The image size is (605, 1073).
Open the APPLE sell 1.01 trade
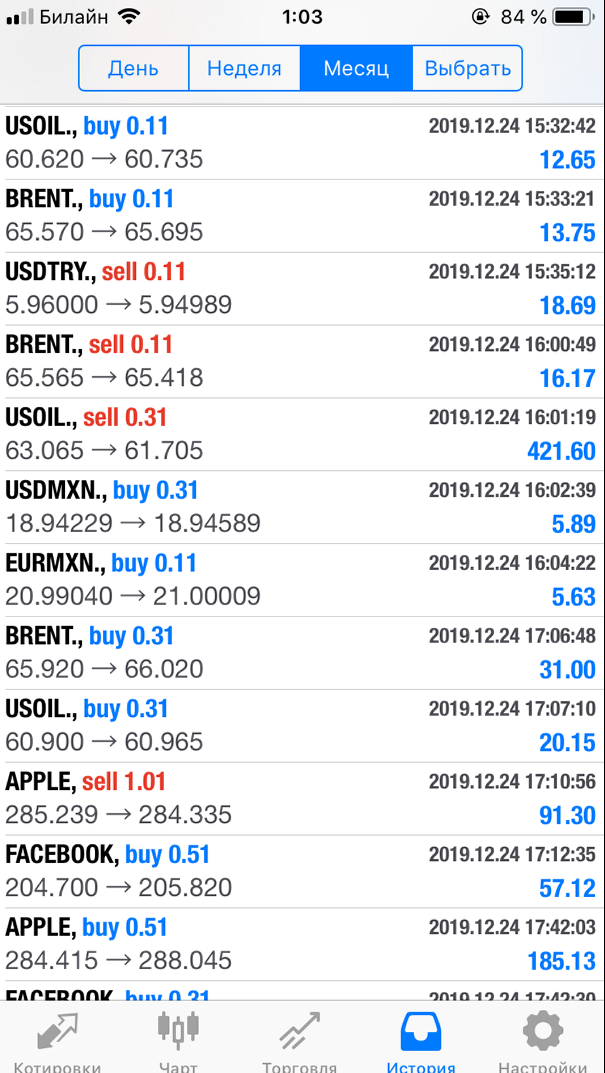click(302, 799)
